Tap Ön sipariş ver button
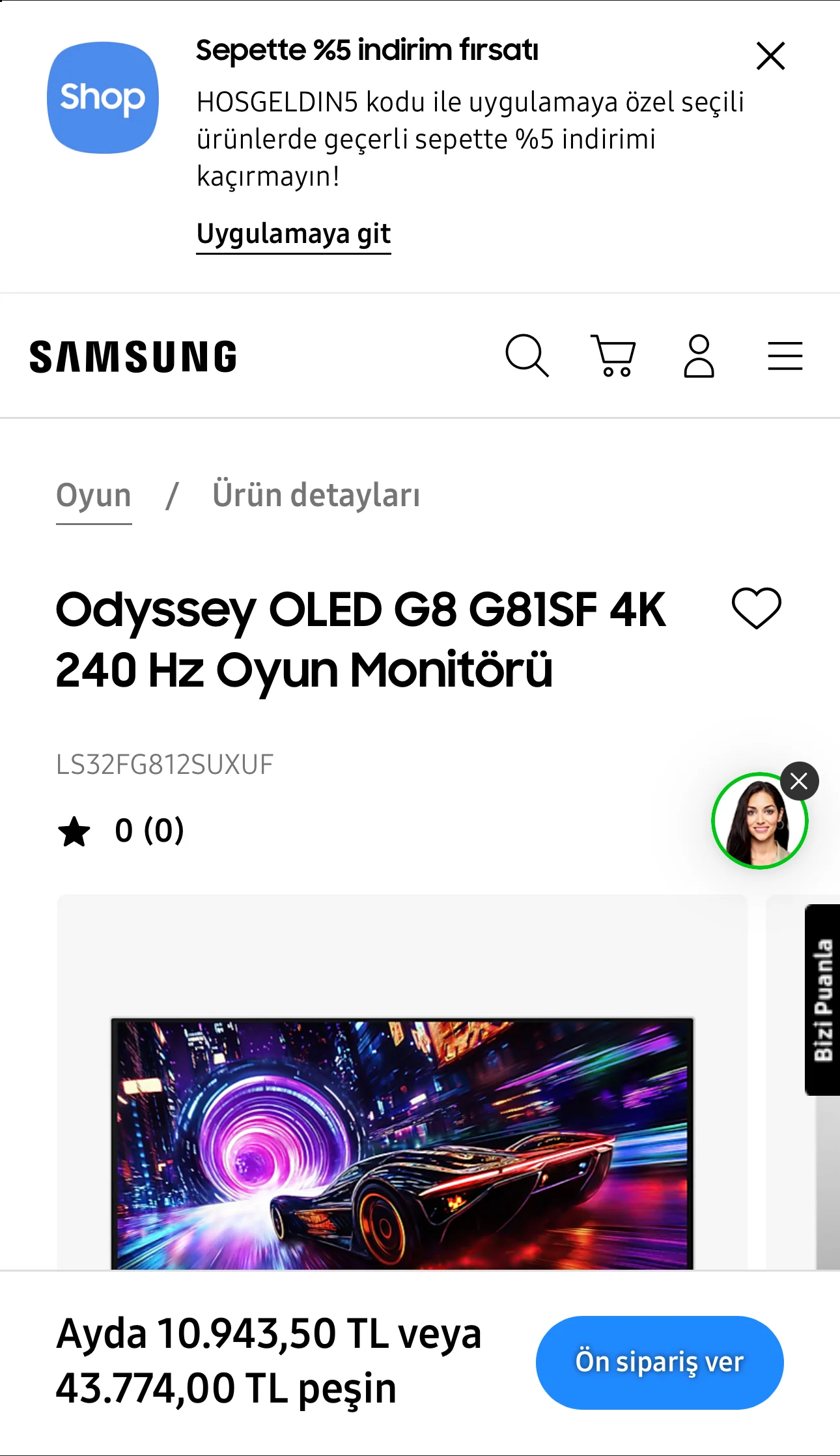Screen dimensions: 840x1456 point(659,1362)
